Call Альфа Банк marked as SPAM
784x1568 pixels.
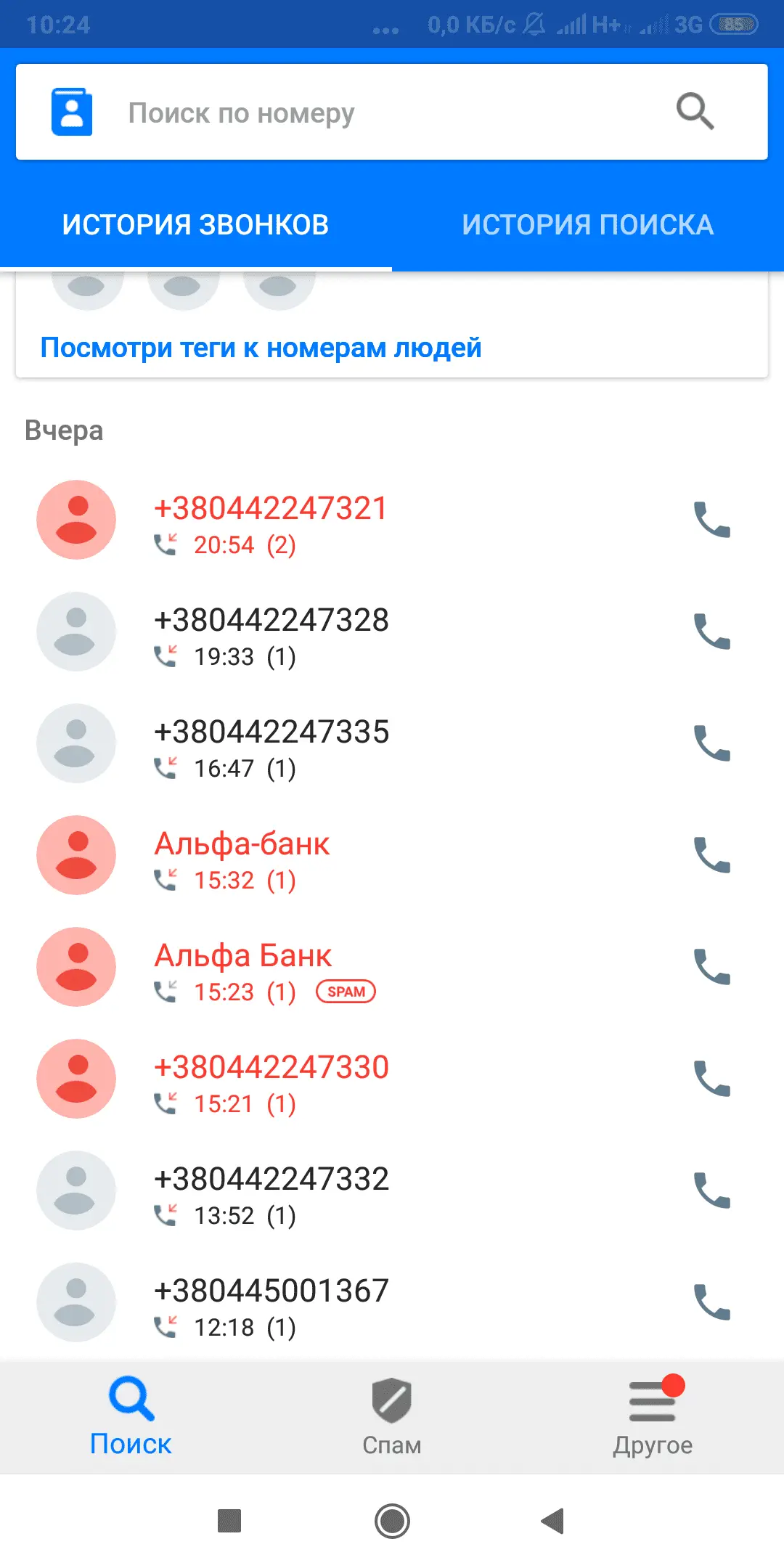712,967
